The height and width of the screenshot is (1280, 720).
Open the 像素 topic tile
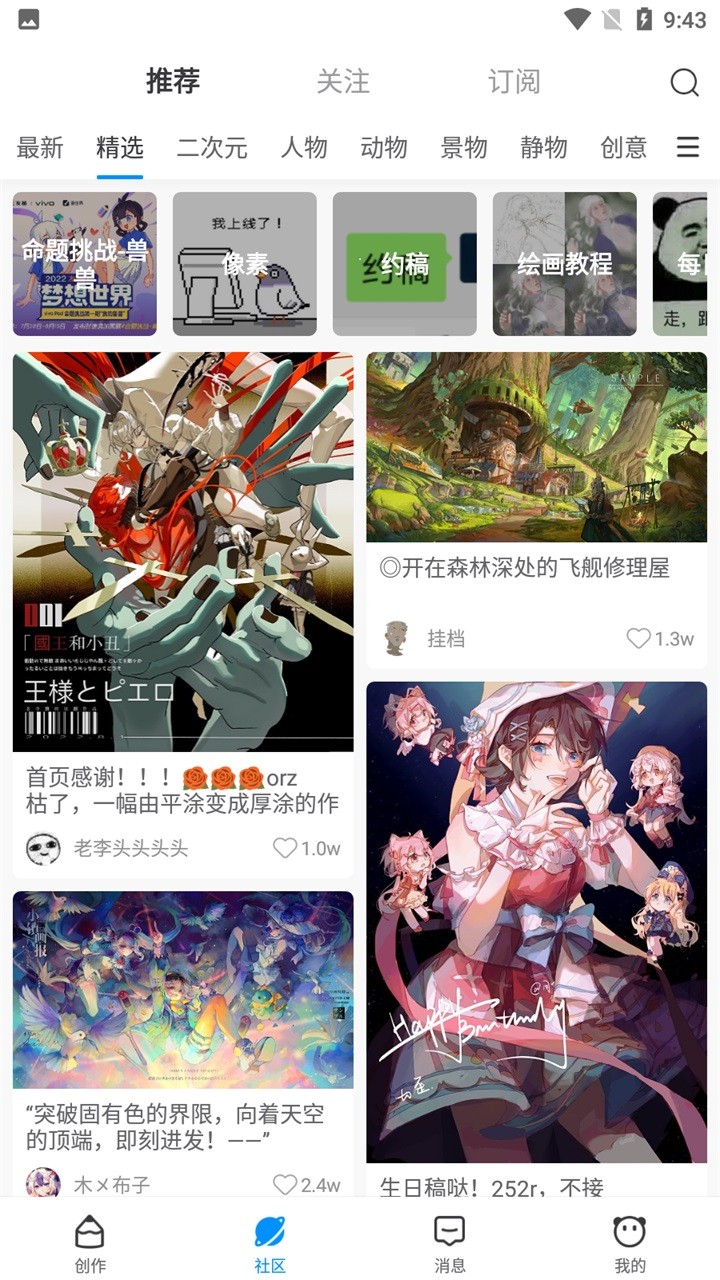pyautogui.click(x=245, y=264)
